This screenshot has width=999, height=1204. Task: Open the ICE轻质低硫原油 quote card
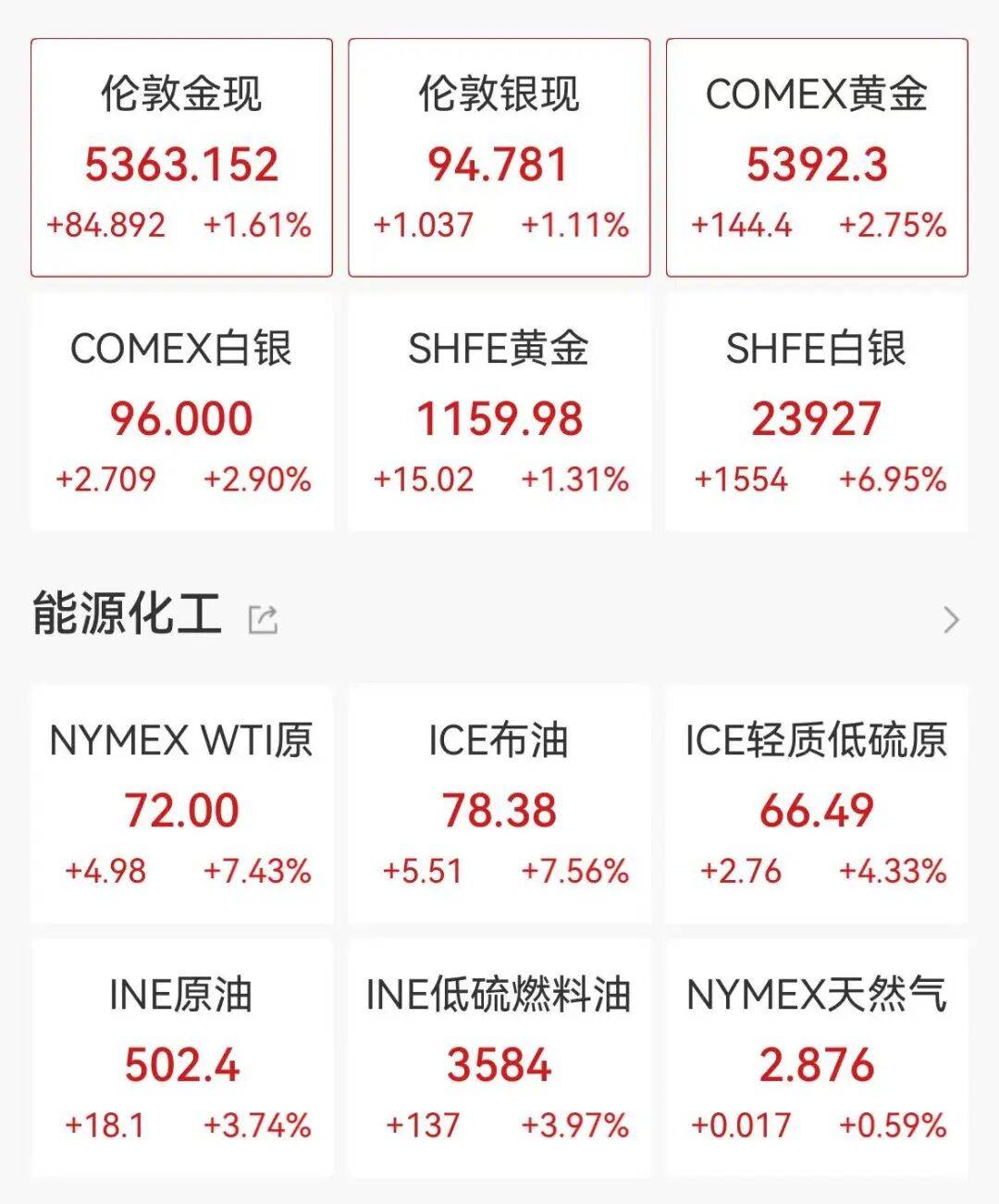click(817, 804)
